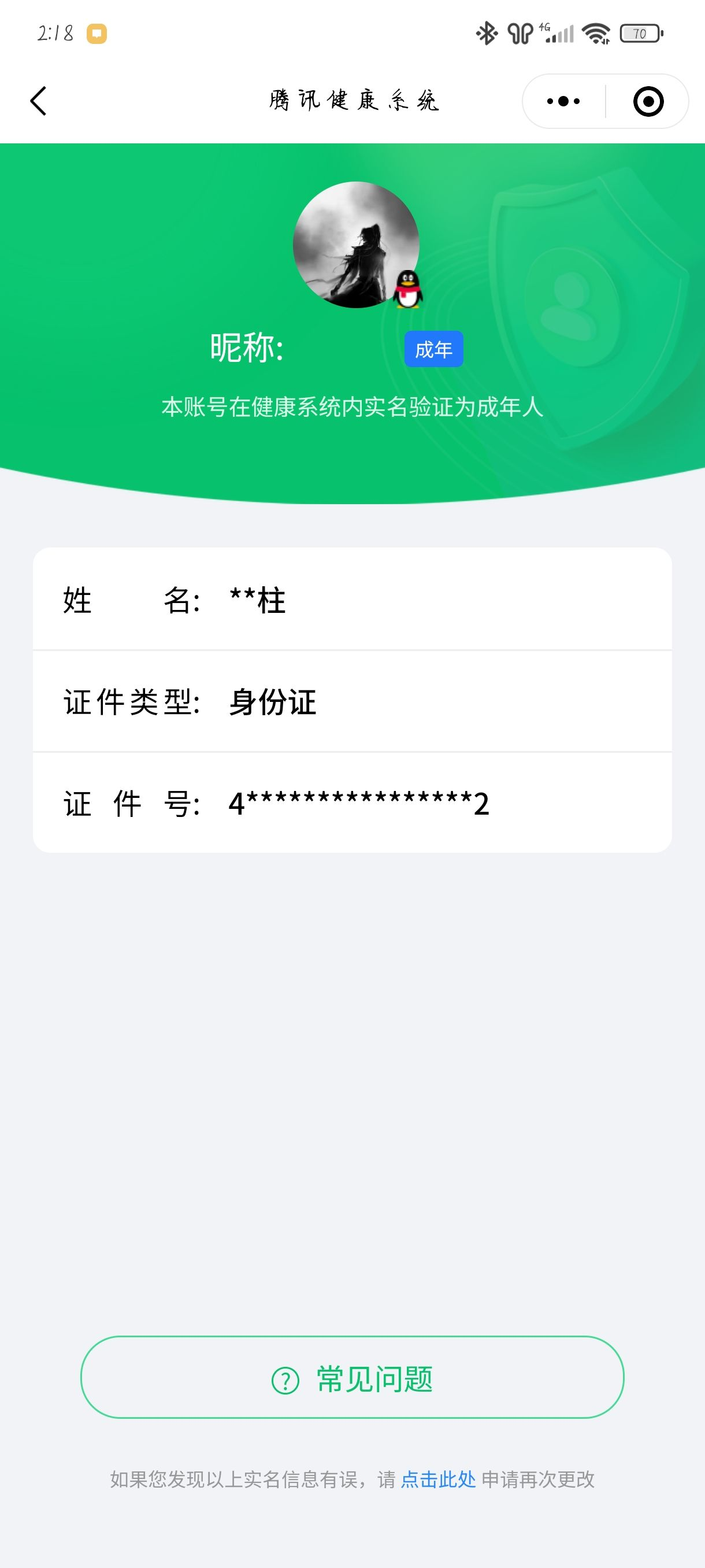Close the mini program with the circle icon

[648, 101]
